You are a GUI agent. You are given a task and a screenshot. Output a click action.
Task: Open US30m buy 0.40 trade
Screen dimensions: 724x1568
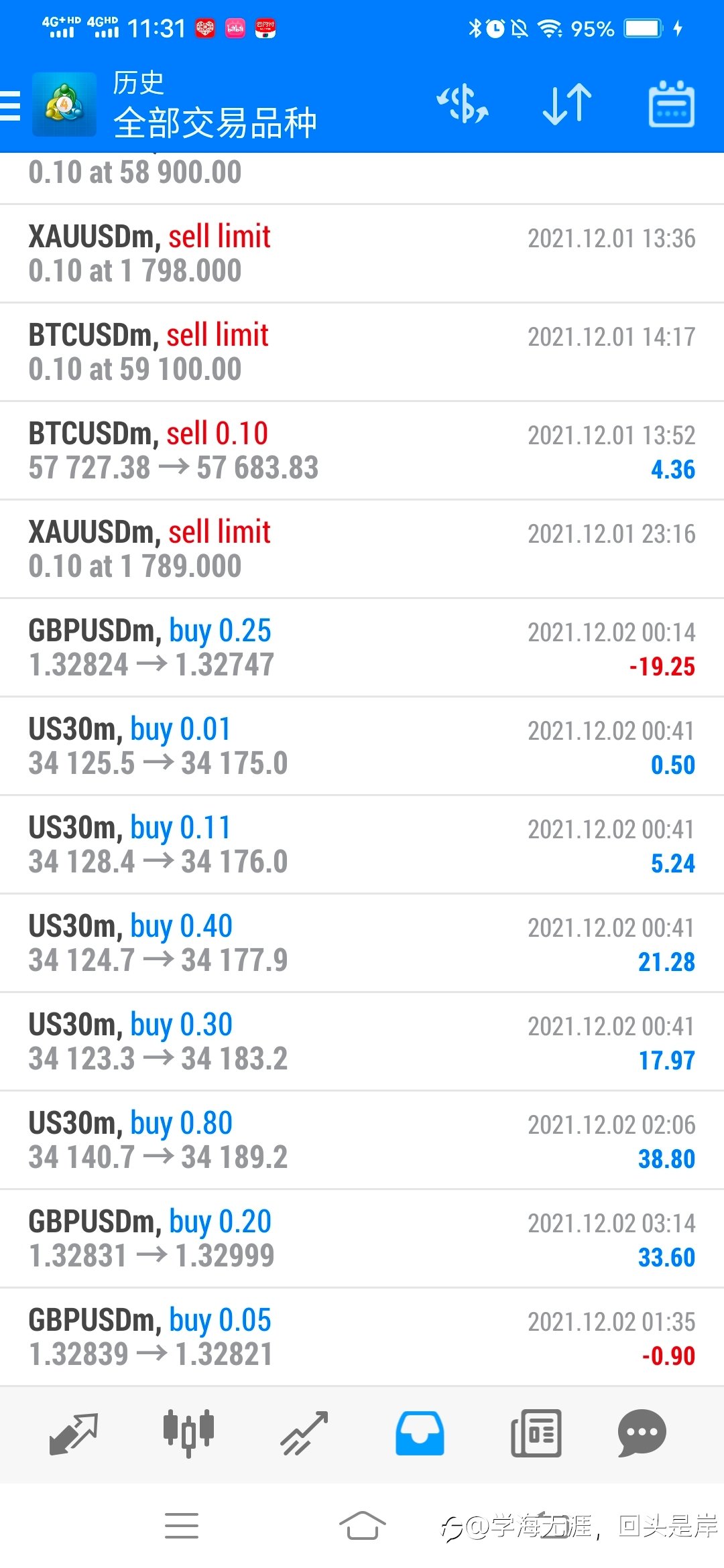[362, 943]
